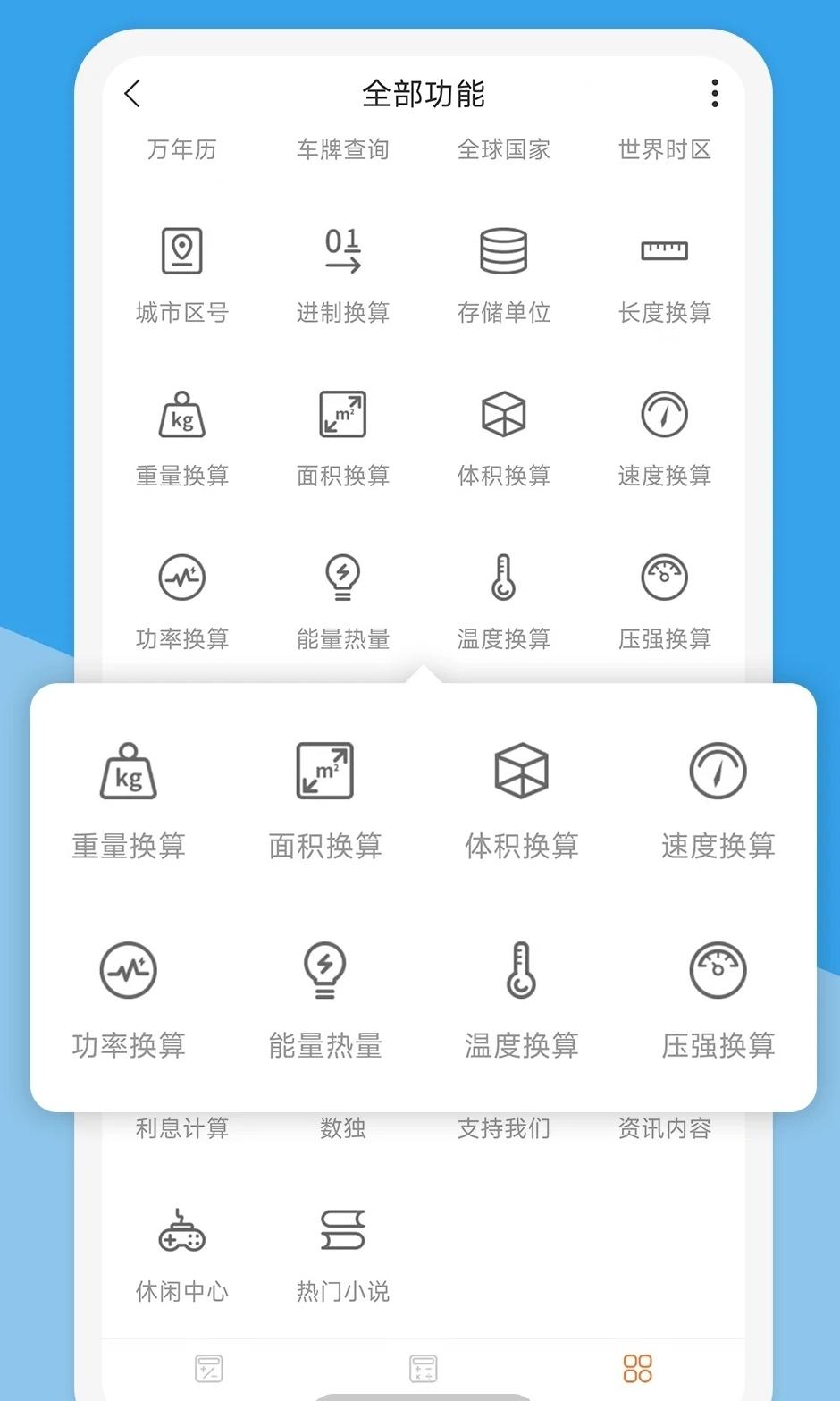Open the speedometer icon for 速度换算
Viewport: 840px width, 1401px height.
(x=718, y=771)
